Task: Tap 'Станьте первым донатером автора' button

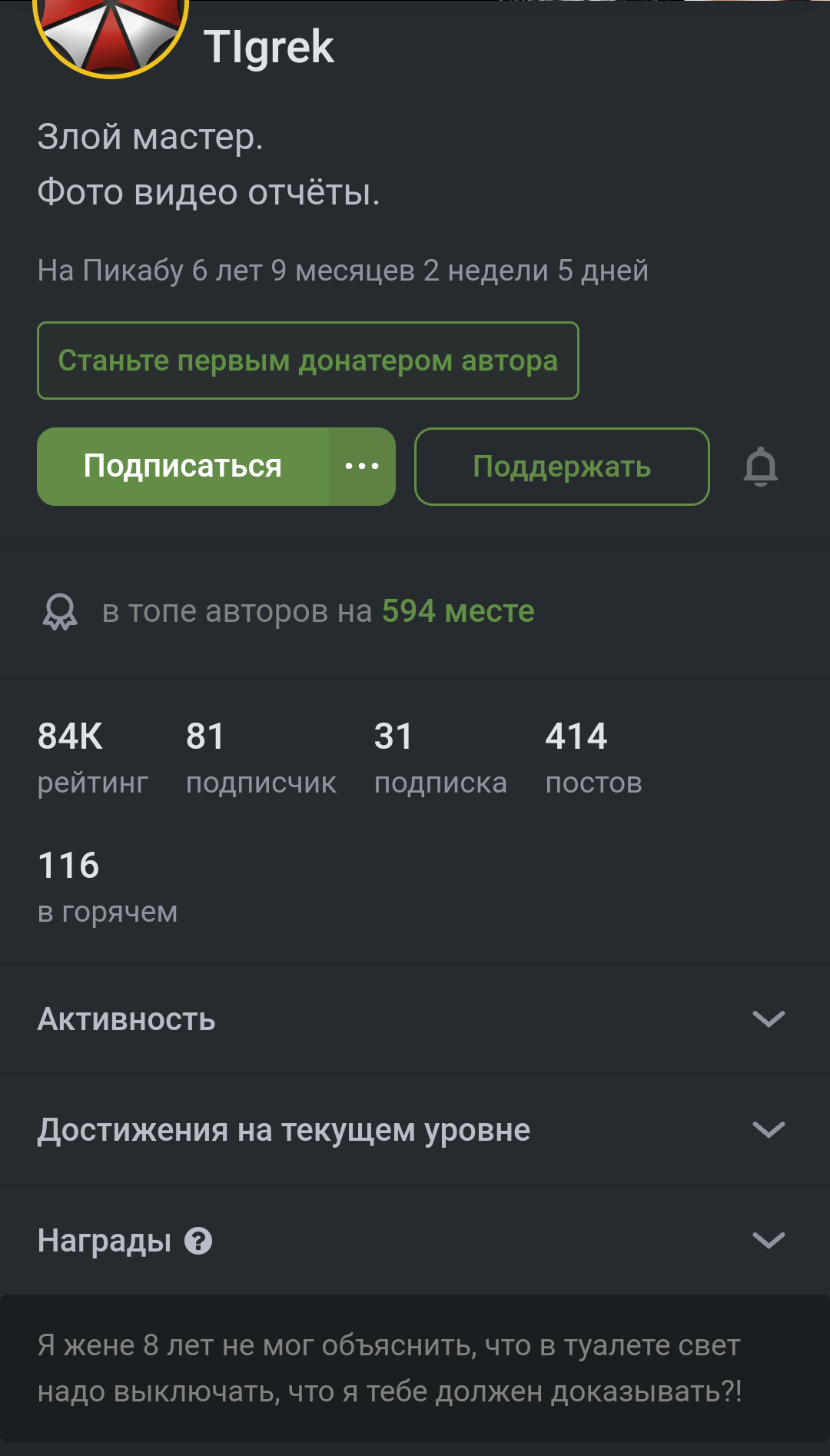Action: point(307,361)
